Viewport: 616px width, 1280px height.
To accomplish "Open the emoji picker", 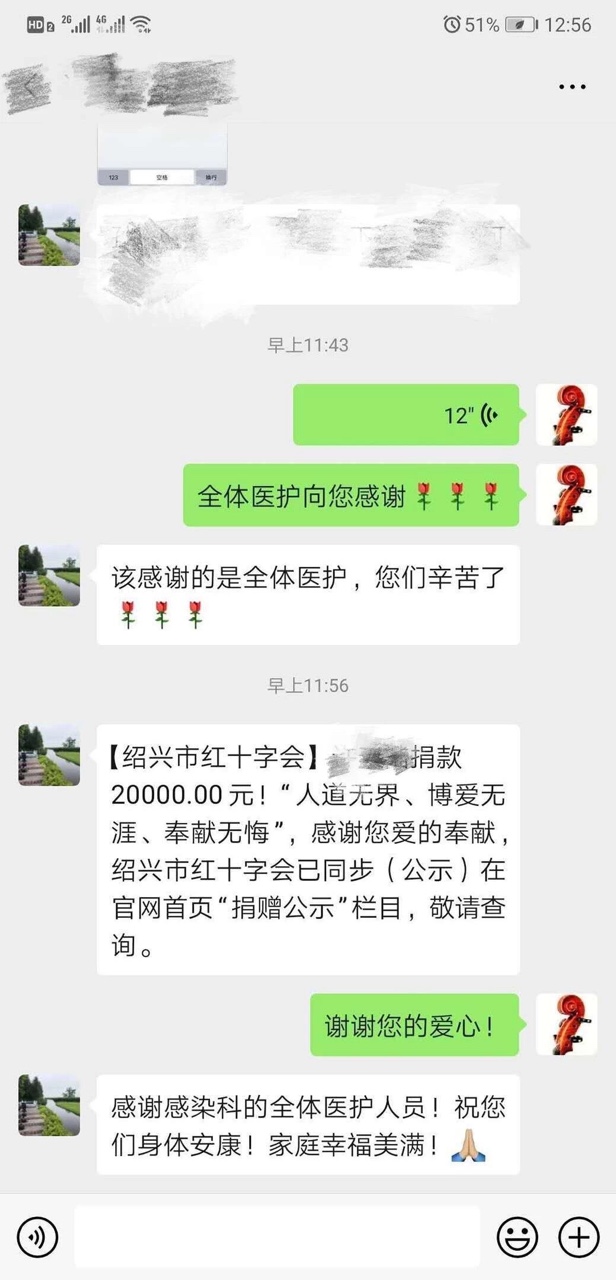I will pyautogui.click(x=518, y=1238).
